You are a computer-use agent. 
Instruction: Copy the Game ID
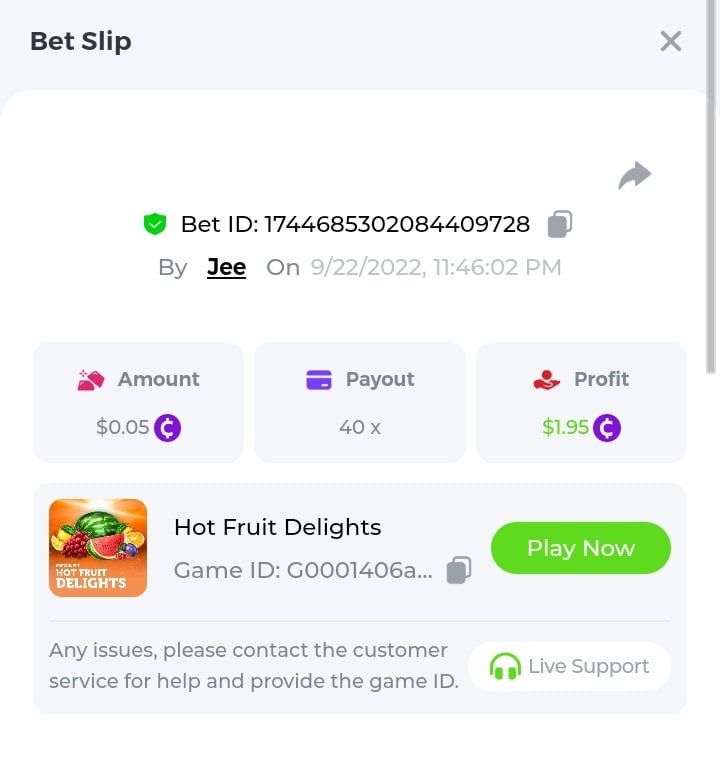click(x=458, y=570)
